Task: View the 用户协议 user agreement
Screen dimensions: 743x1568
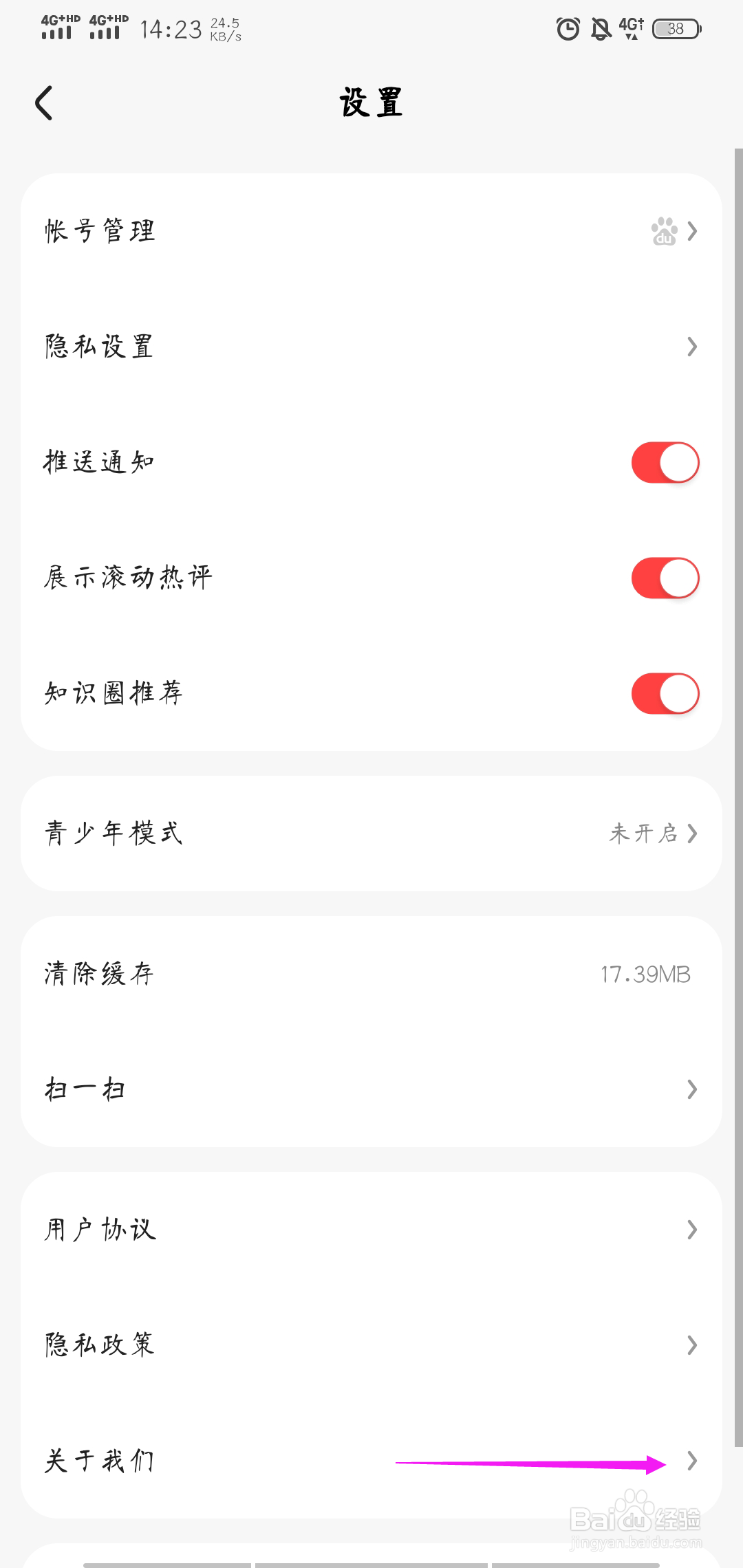Action: [x=371, y=1230]
